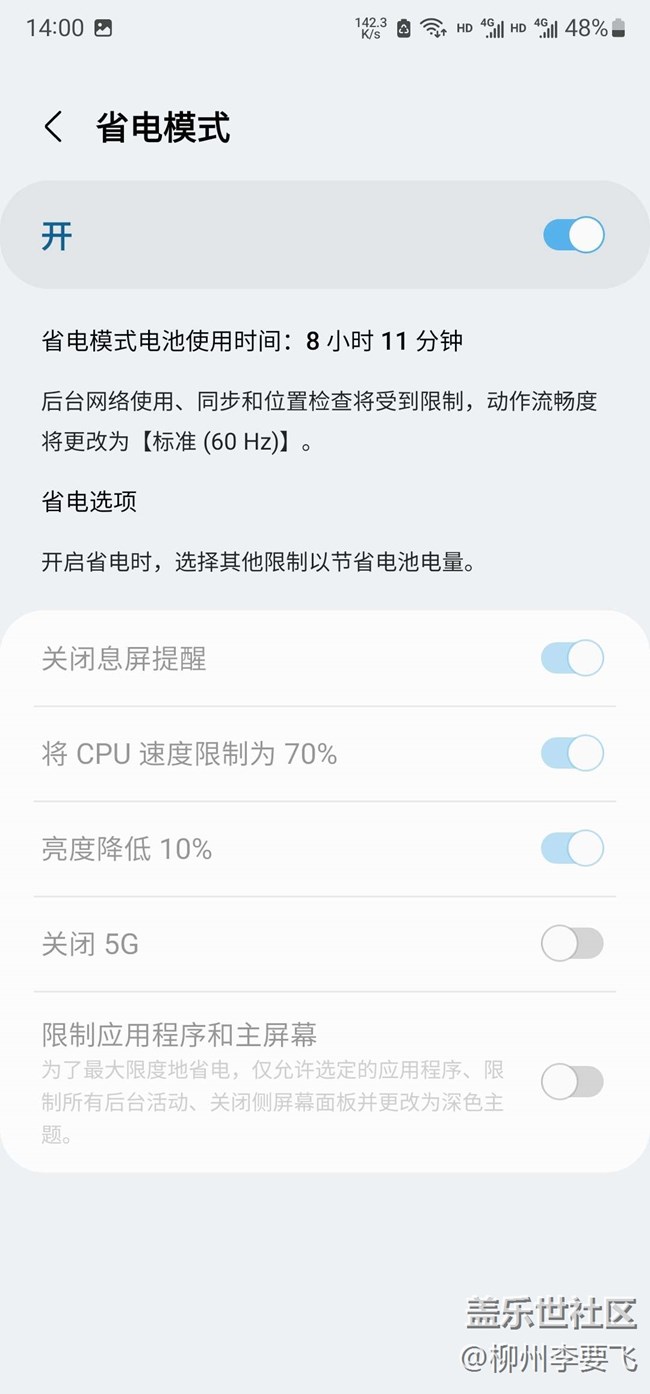
Task: Turn off the main 开 power saving switch
Action: tap(573, 235)
